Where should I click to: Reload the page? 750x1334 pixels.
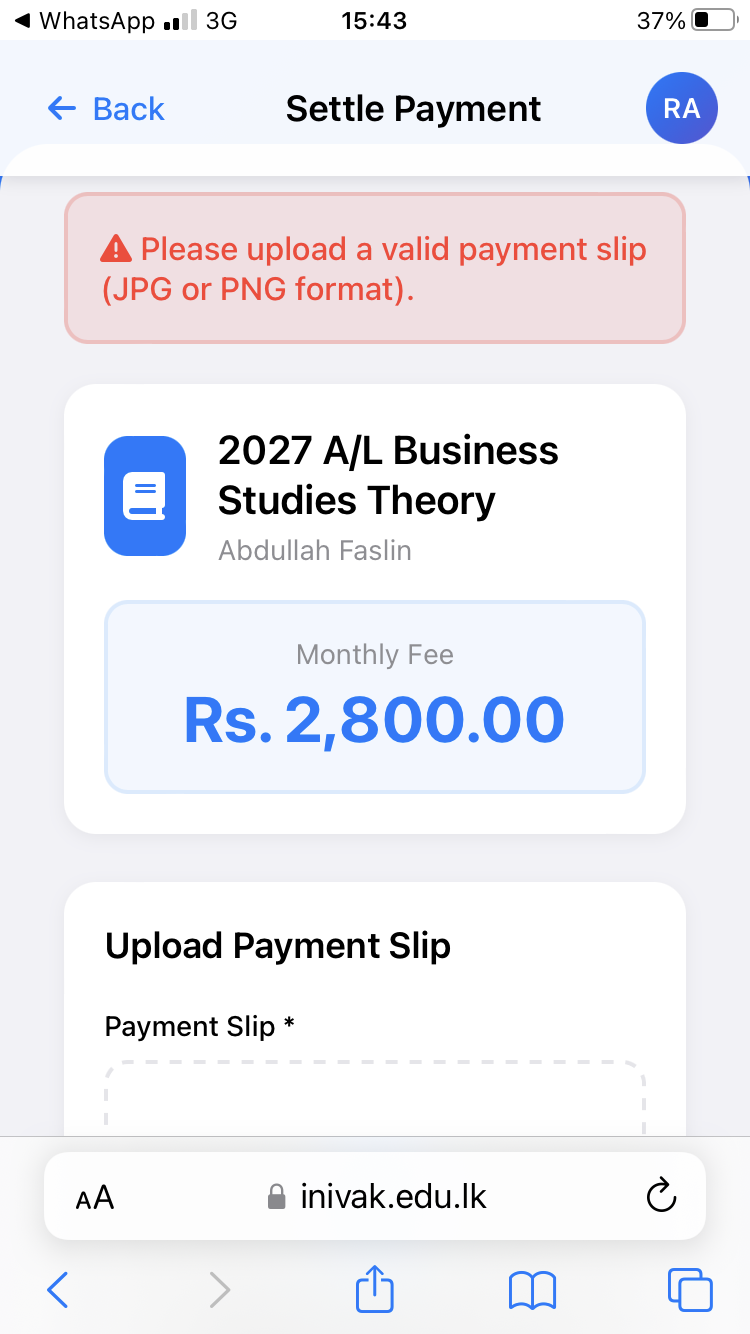click(661, 1196)
